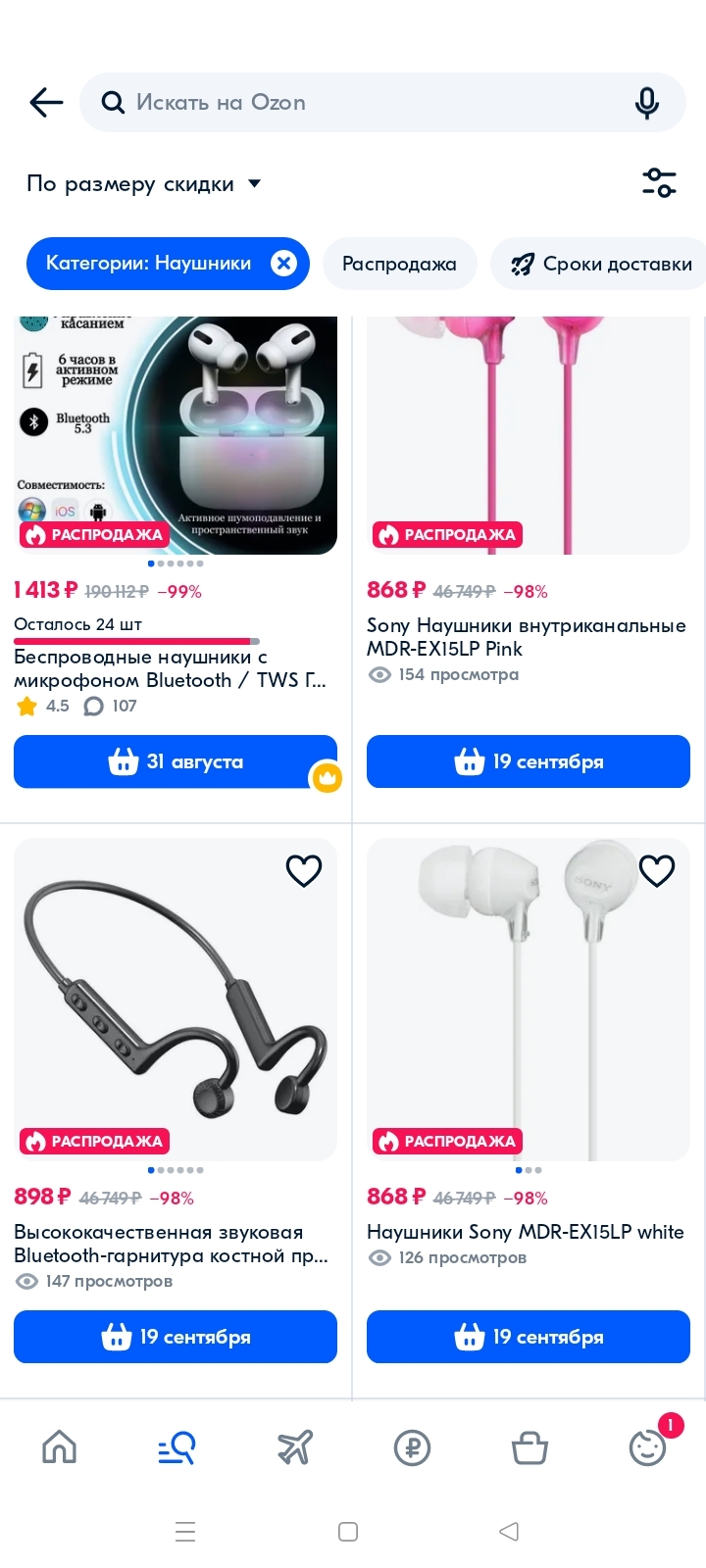Start voice search with the microphone

pyautogui.click(x=646, y=102)
